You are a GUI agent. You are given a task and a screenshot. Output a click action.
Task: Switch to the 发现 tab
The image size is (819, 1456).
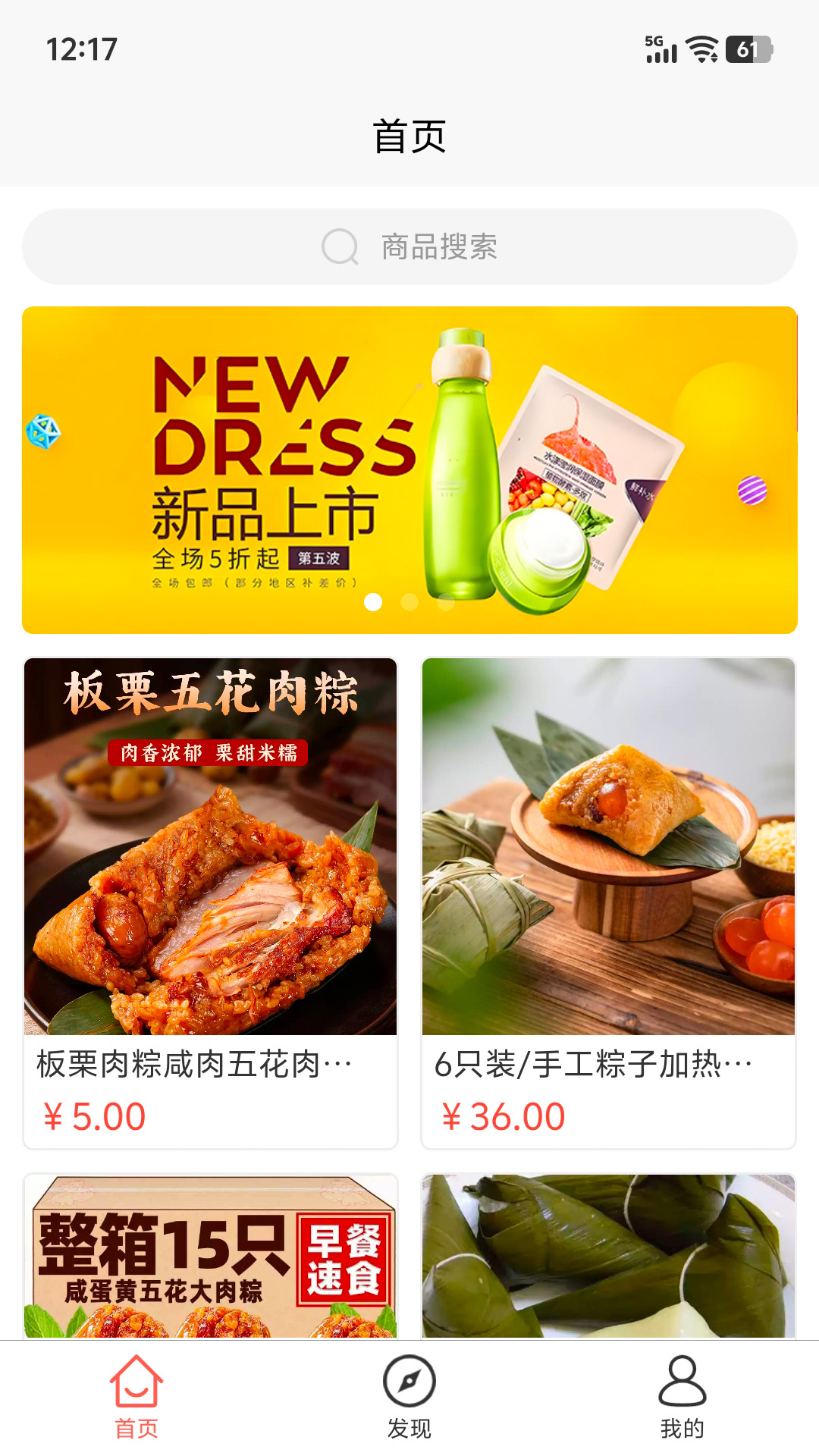click(x=409, y=1397)
